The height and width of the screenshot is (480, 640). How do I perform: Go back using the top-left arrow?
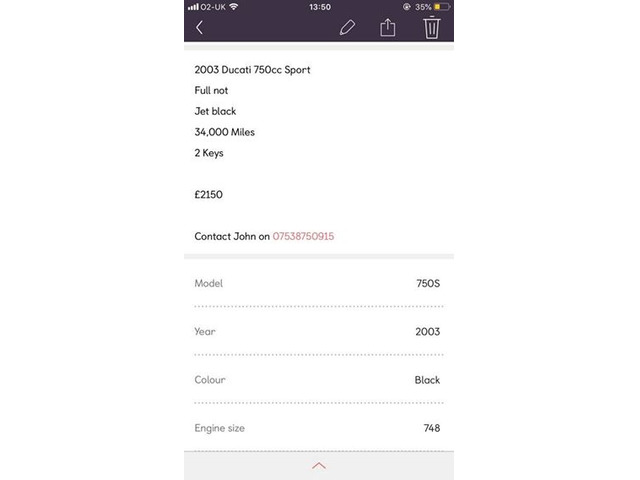(199, 28)
